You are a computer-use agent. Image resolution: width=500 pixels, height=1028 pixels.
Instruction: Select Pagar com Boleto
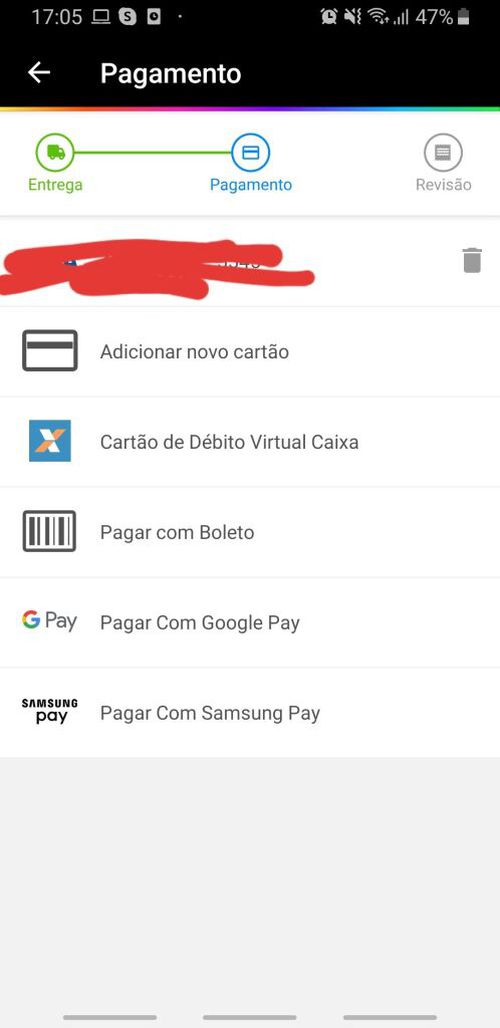coord(250,532)
